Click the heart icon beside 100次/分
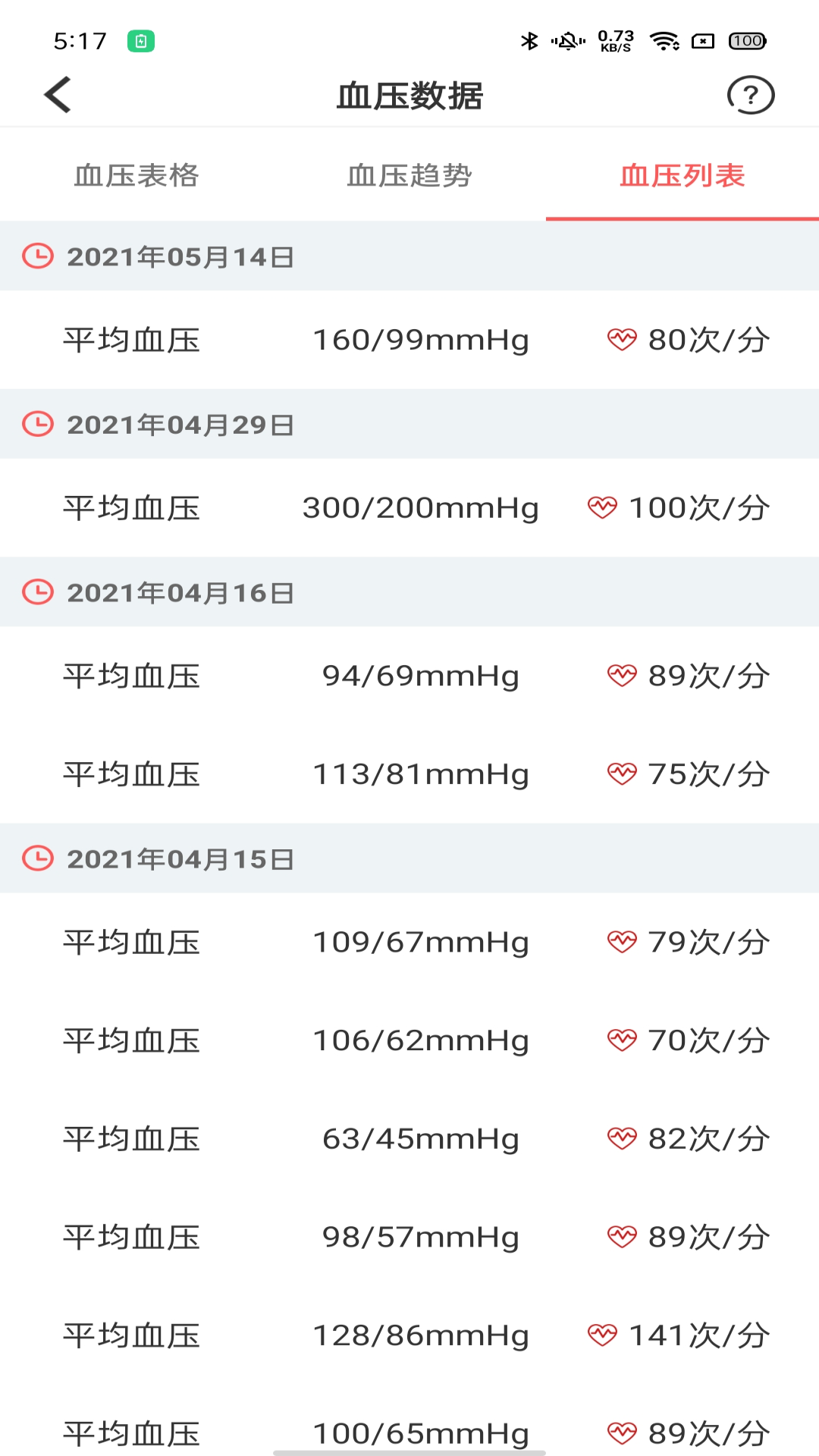 601,507
